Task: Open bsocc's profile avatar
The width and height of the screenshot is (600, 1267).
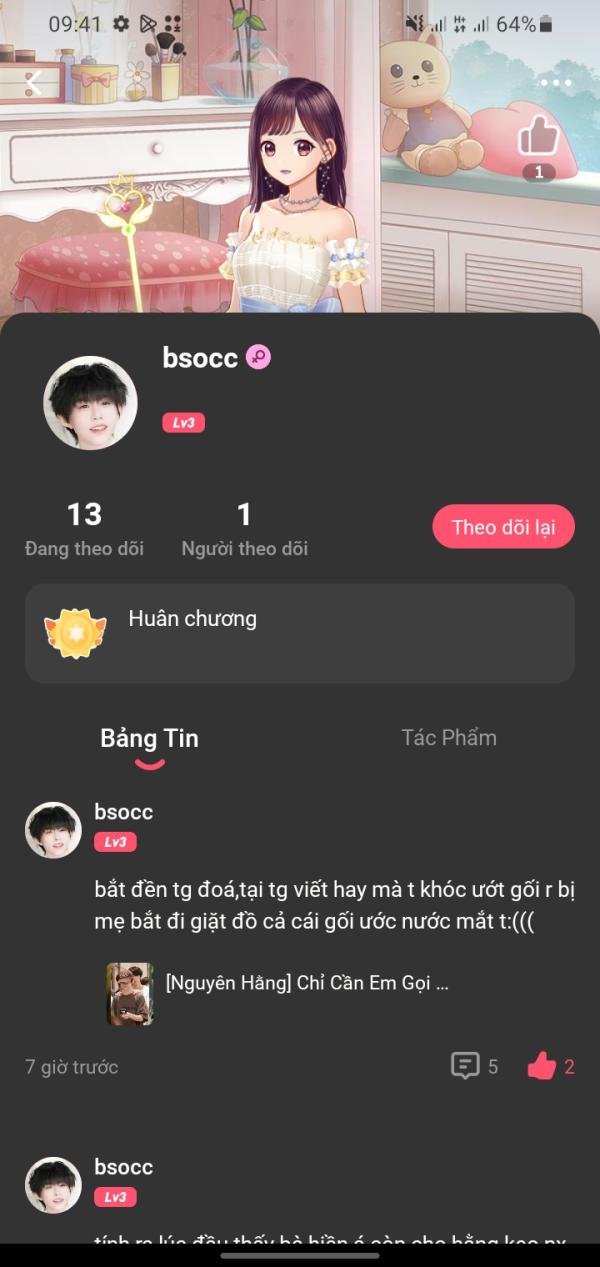Action: click(91, 403)
